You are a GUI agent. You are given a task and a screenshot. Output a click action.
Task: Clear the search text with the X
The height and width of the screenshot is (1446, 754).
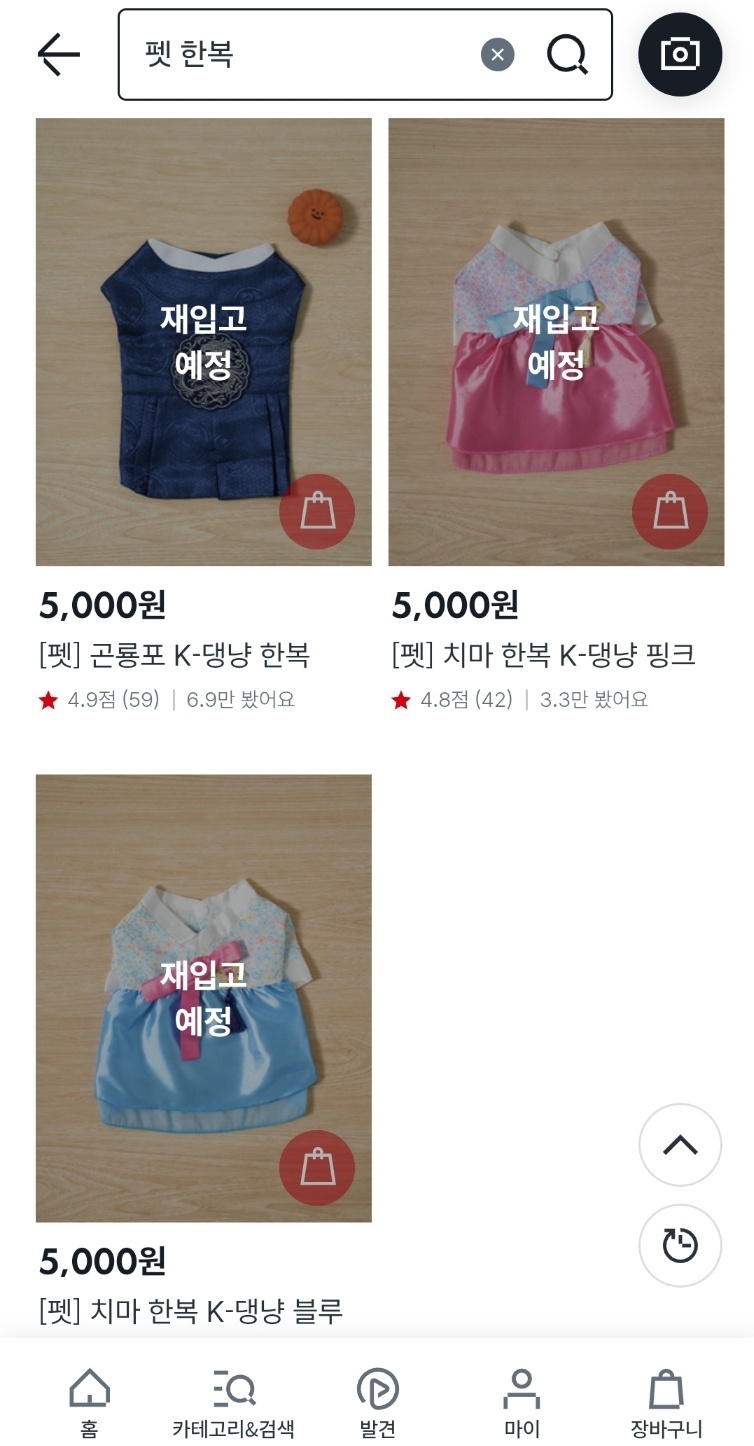497,54
